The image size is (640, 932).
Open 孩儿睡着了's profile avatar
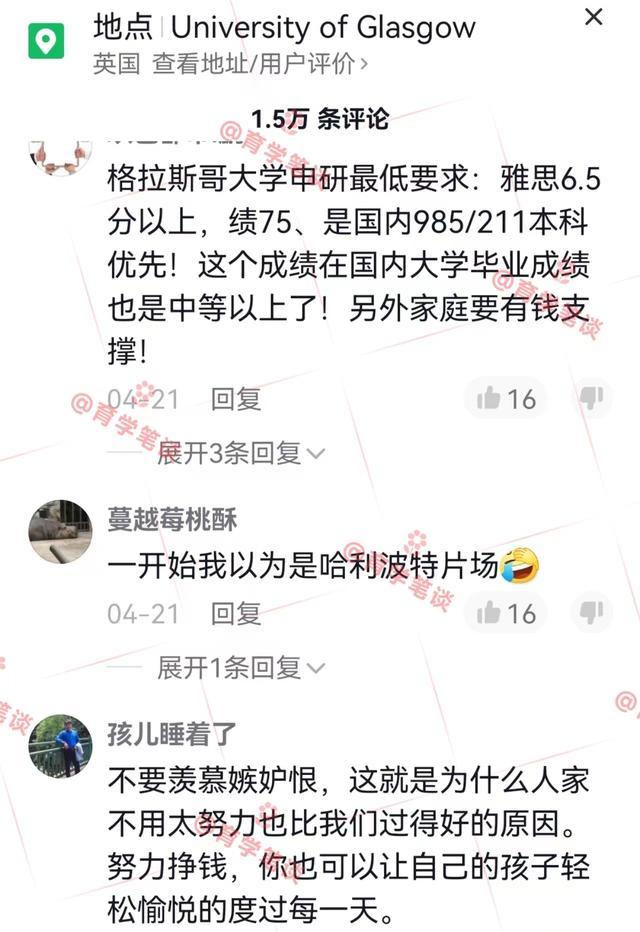tap(60, 747)
